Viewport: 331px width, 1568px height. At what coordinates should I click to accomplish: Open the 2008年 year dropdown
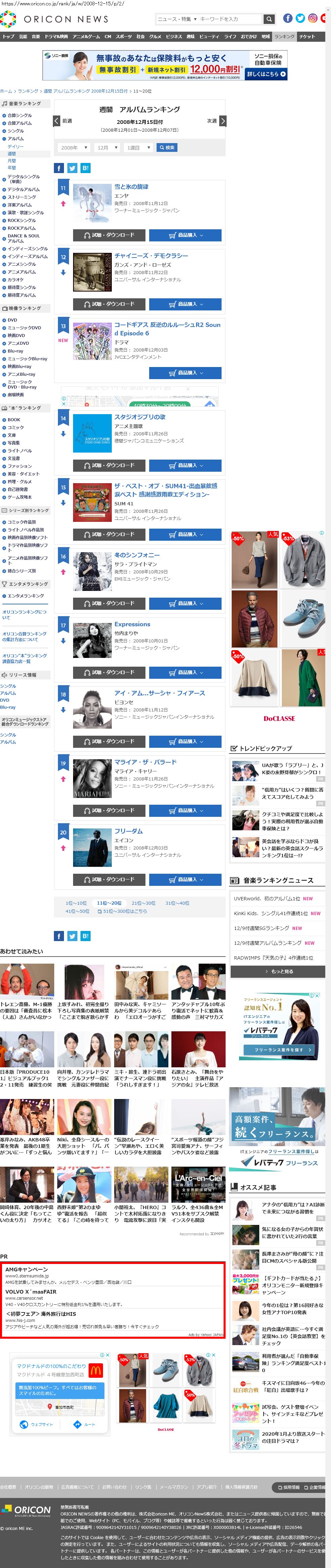pos(74,147)
